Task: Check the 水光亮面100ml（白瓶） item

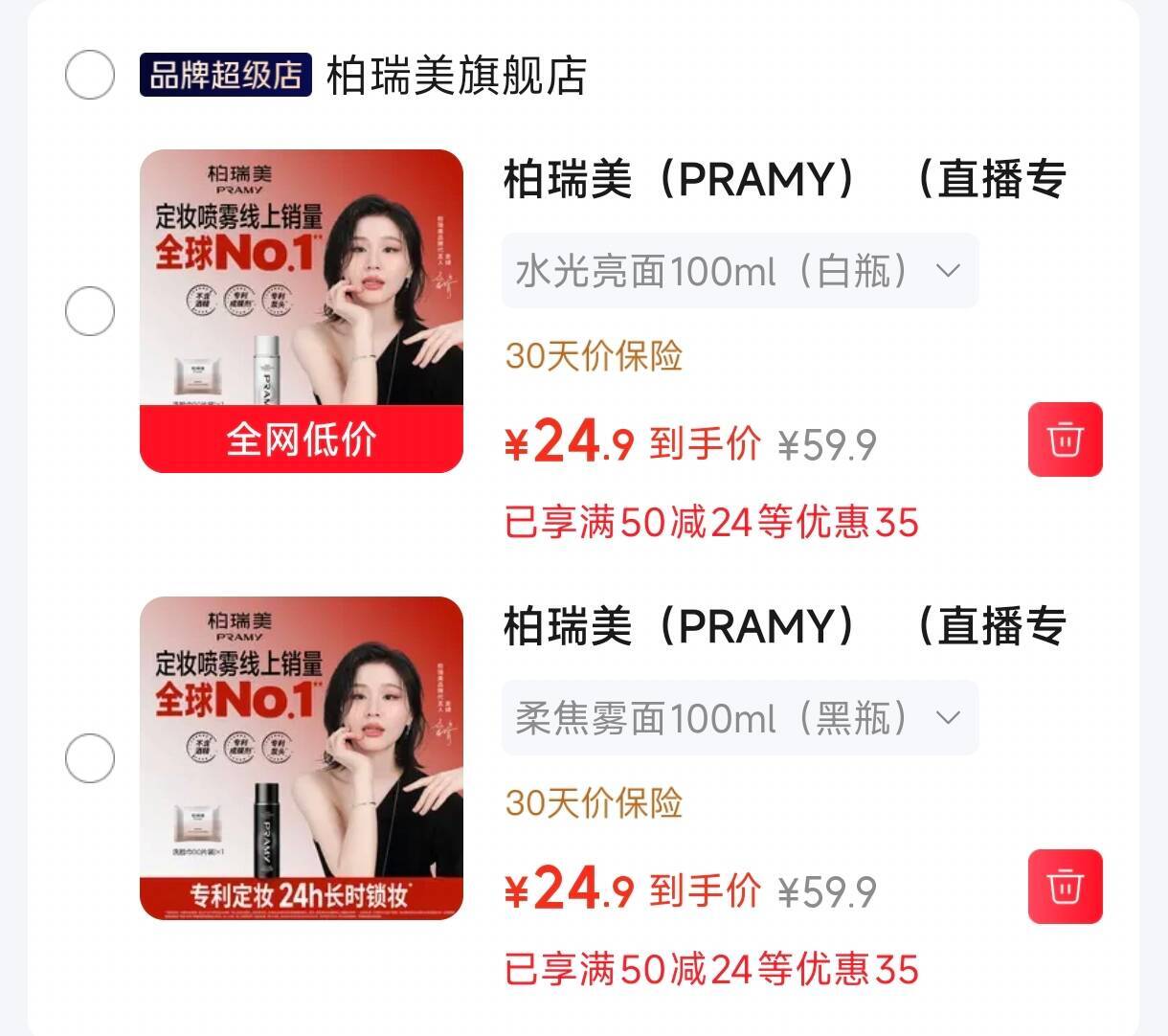Action: point(90,311)
